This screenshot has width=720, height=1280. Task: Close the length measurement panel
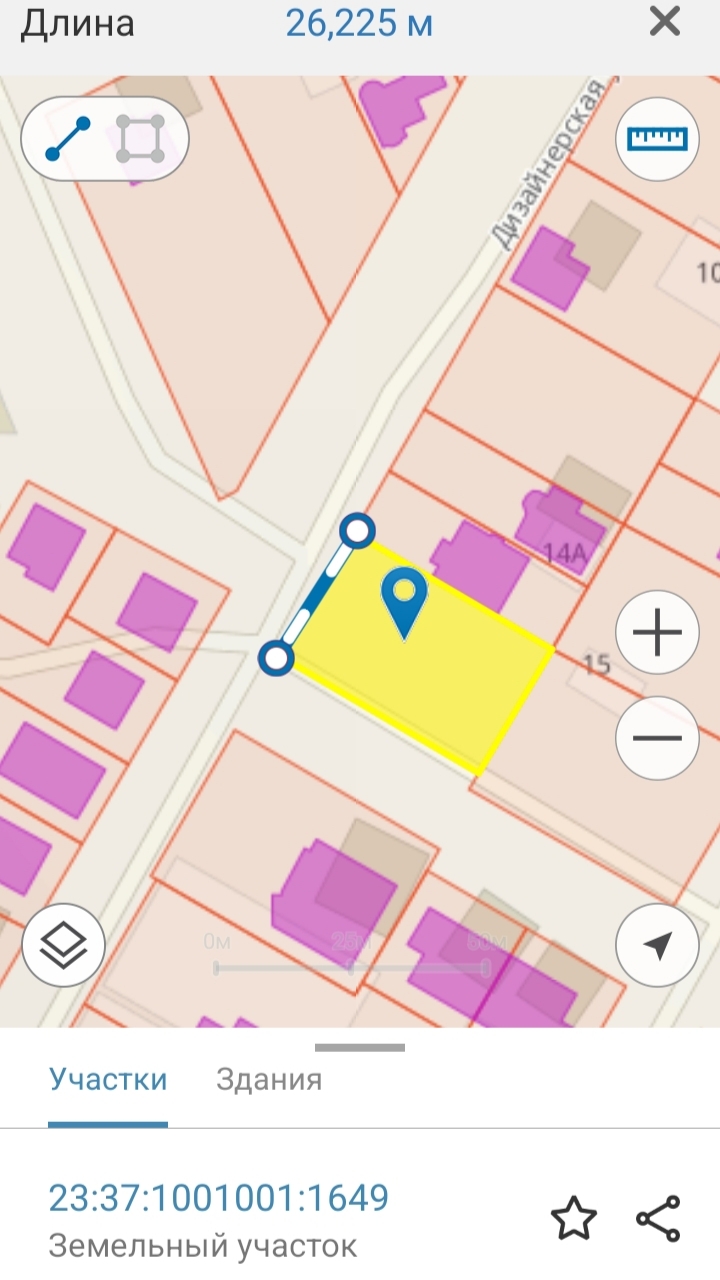[665, 22]
